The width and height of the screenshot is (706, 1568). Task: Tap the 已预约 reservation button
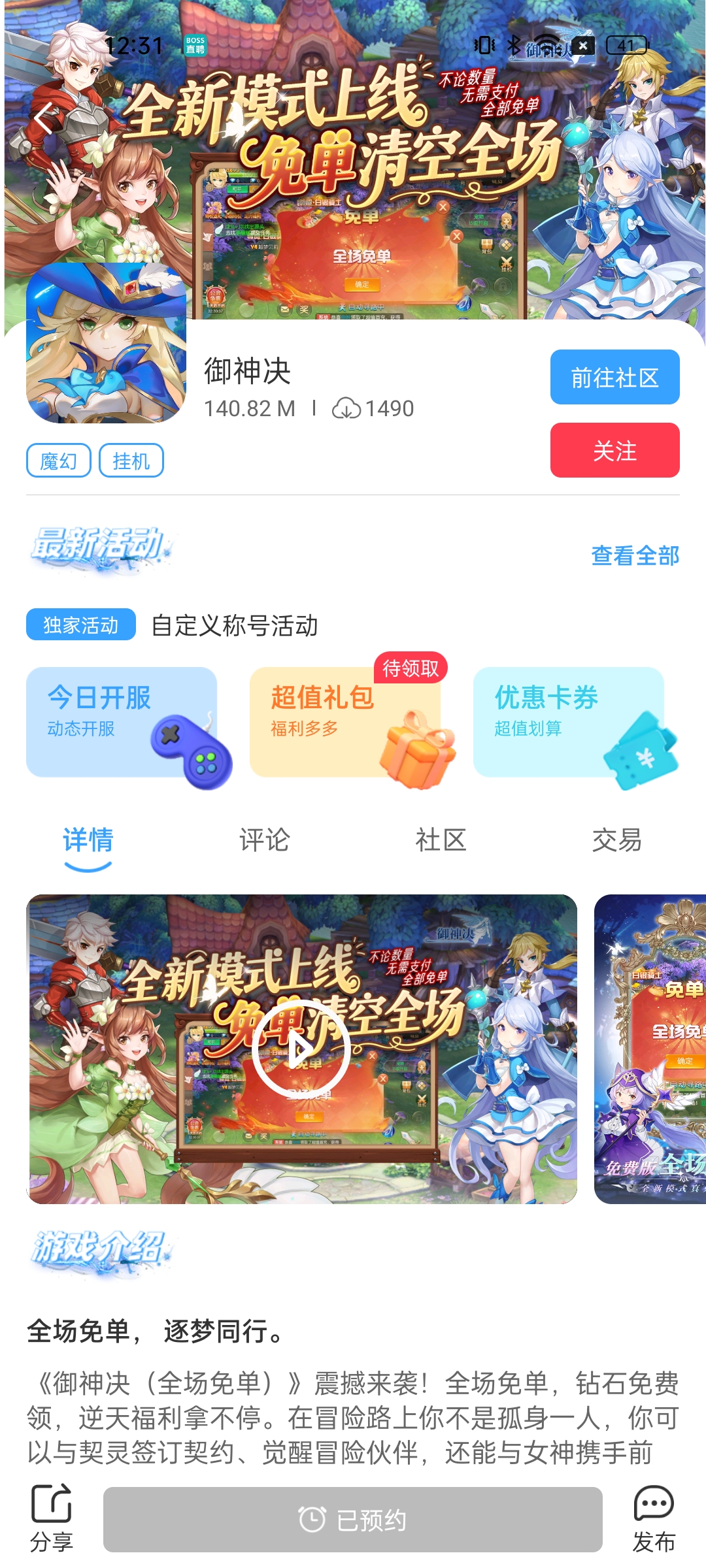click(353, 1520)
